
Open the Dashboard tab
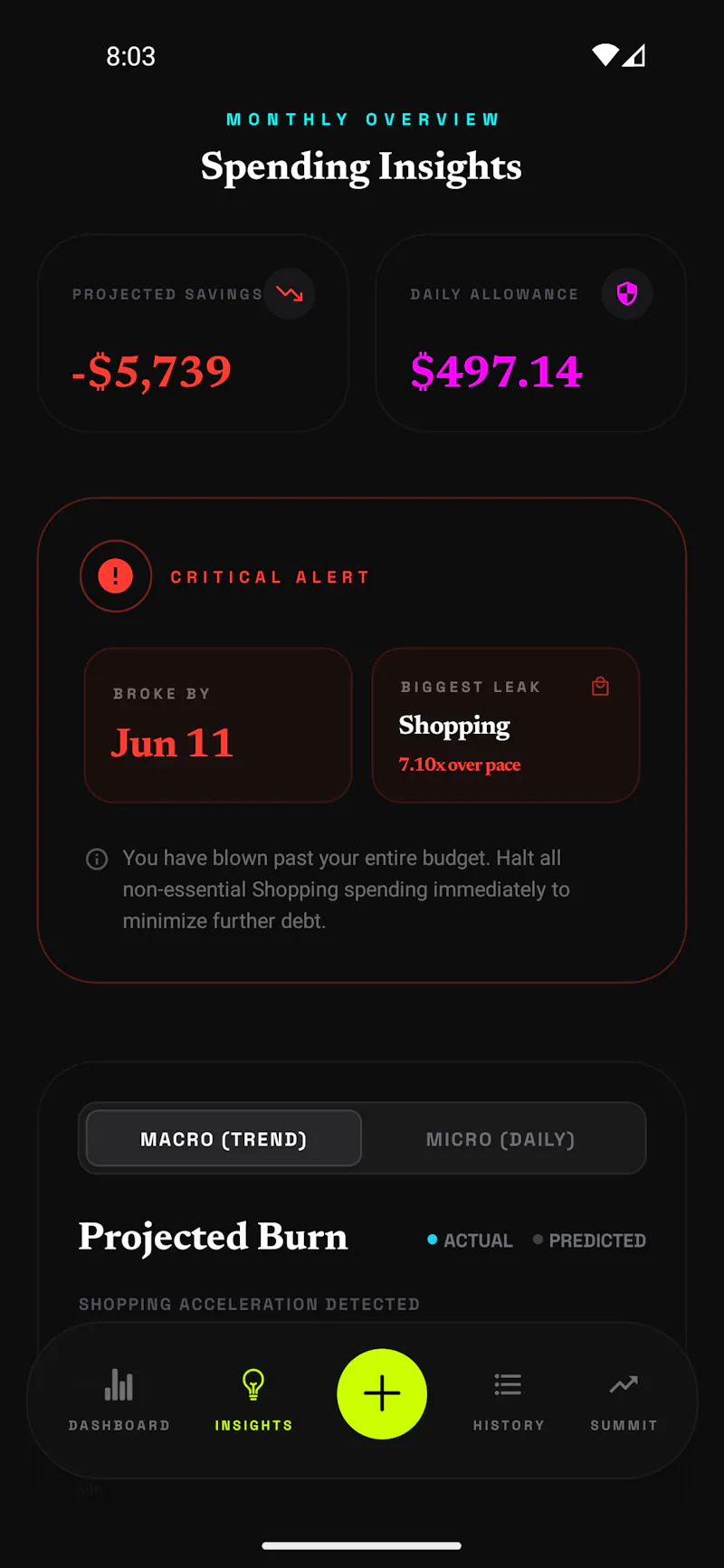[119, 1399]
